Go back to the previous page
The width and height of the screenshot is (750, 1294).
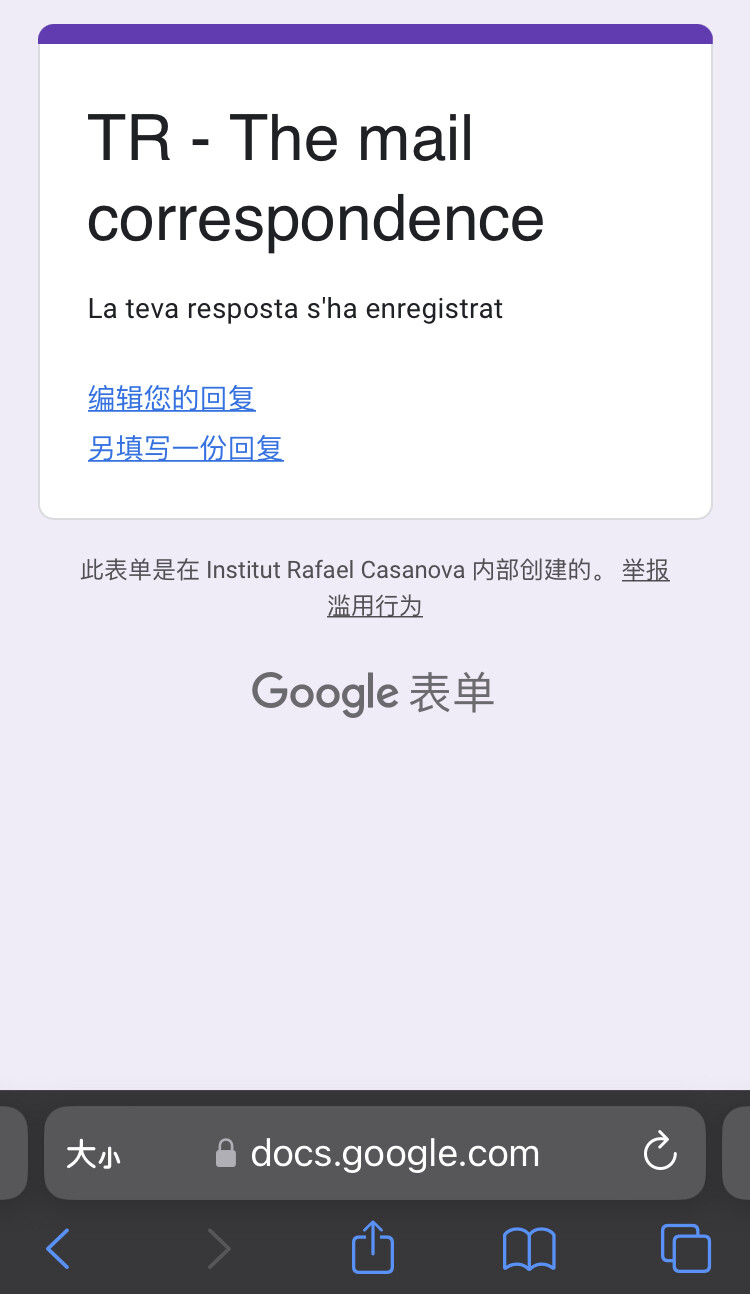pos(58,1248)
